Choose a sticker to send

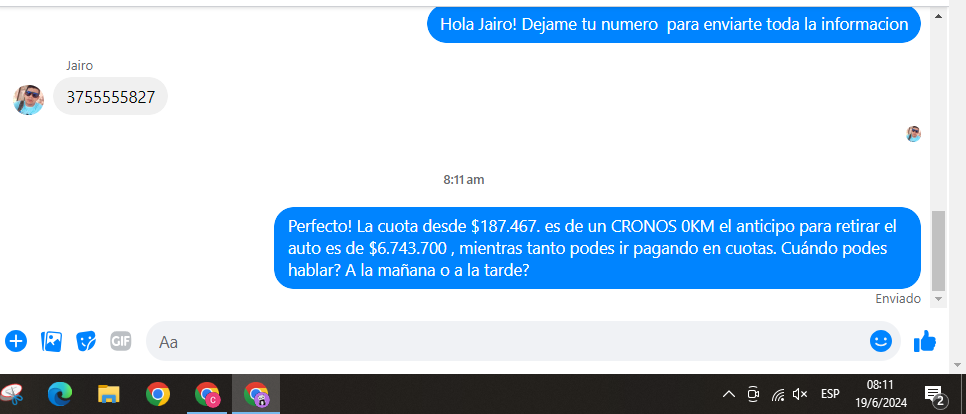(87, 341)
